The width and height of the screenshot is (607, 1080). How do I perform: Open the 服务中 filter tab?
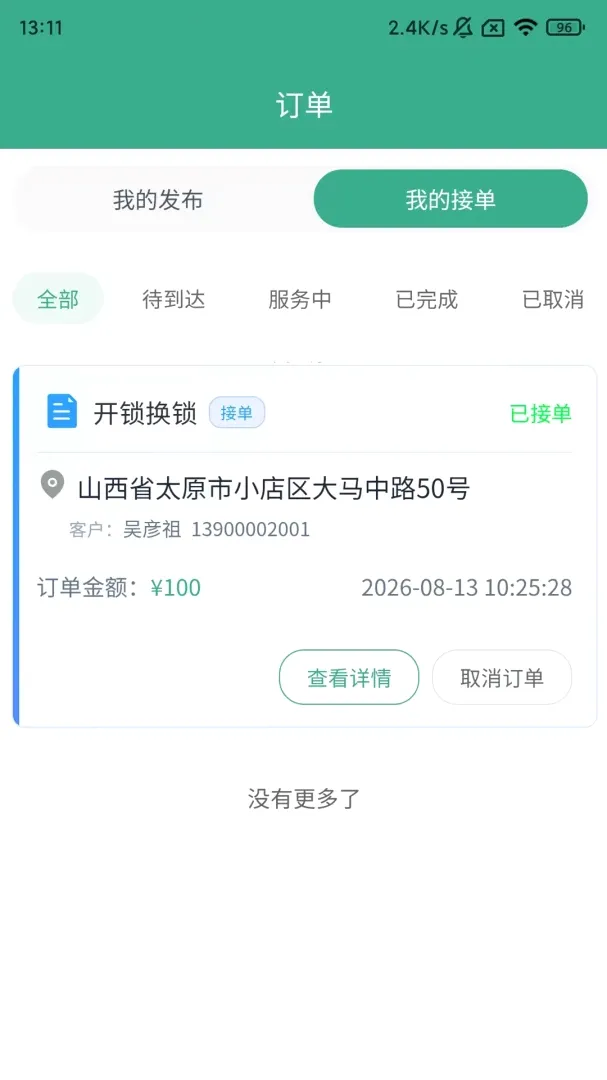tap(300, 300)
